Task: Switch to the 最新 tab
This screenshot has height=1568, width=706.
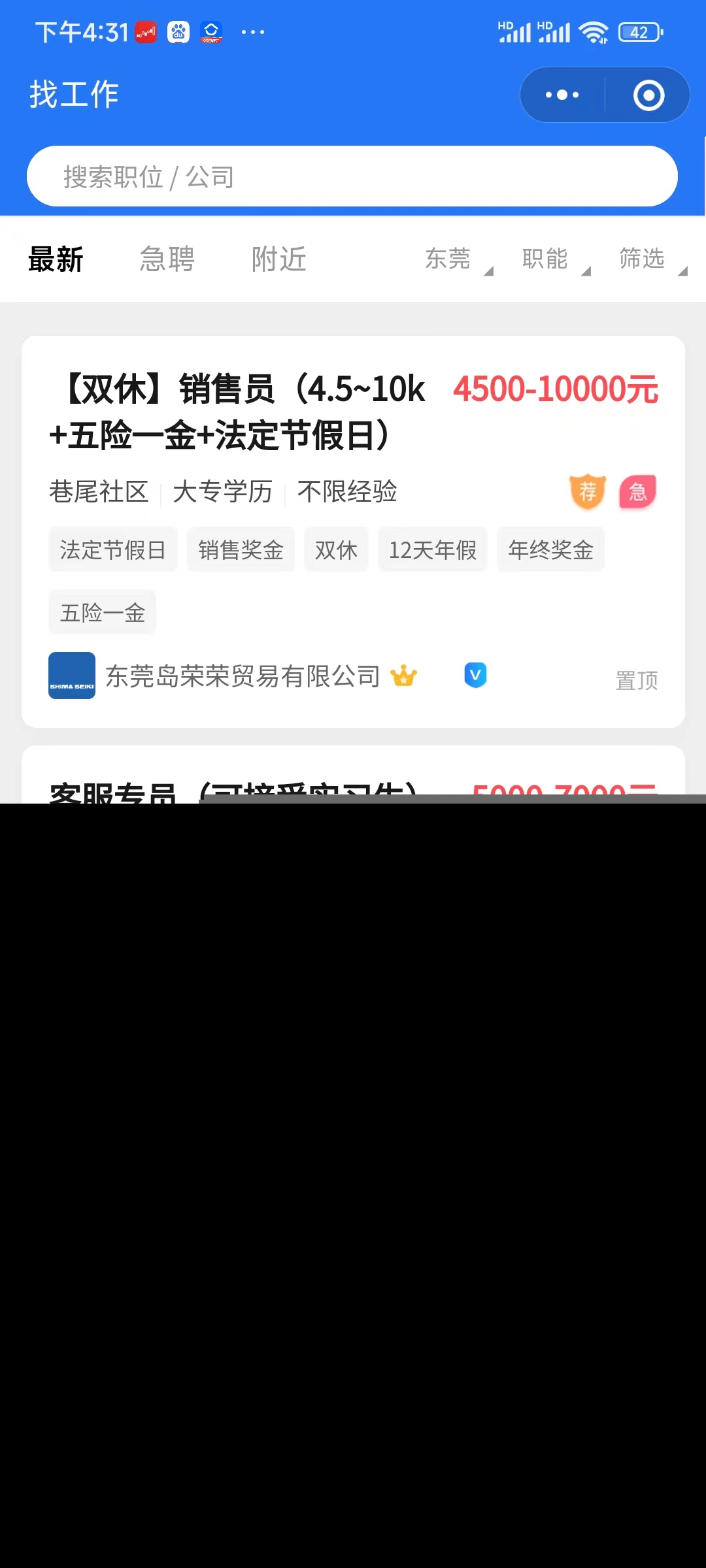Action: coord(56,259)
